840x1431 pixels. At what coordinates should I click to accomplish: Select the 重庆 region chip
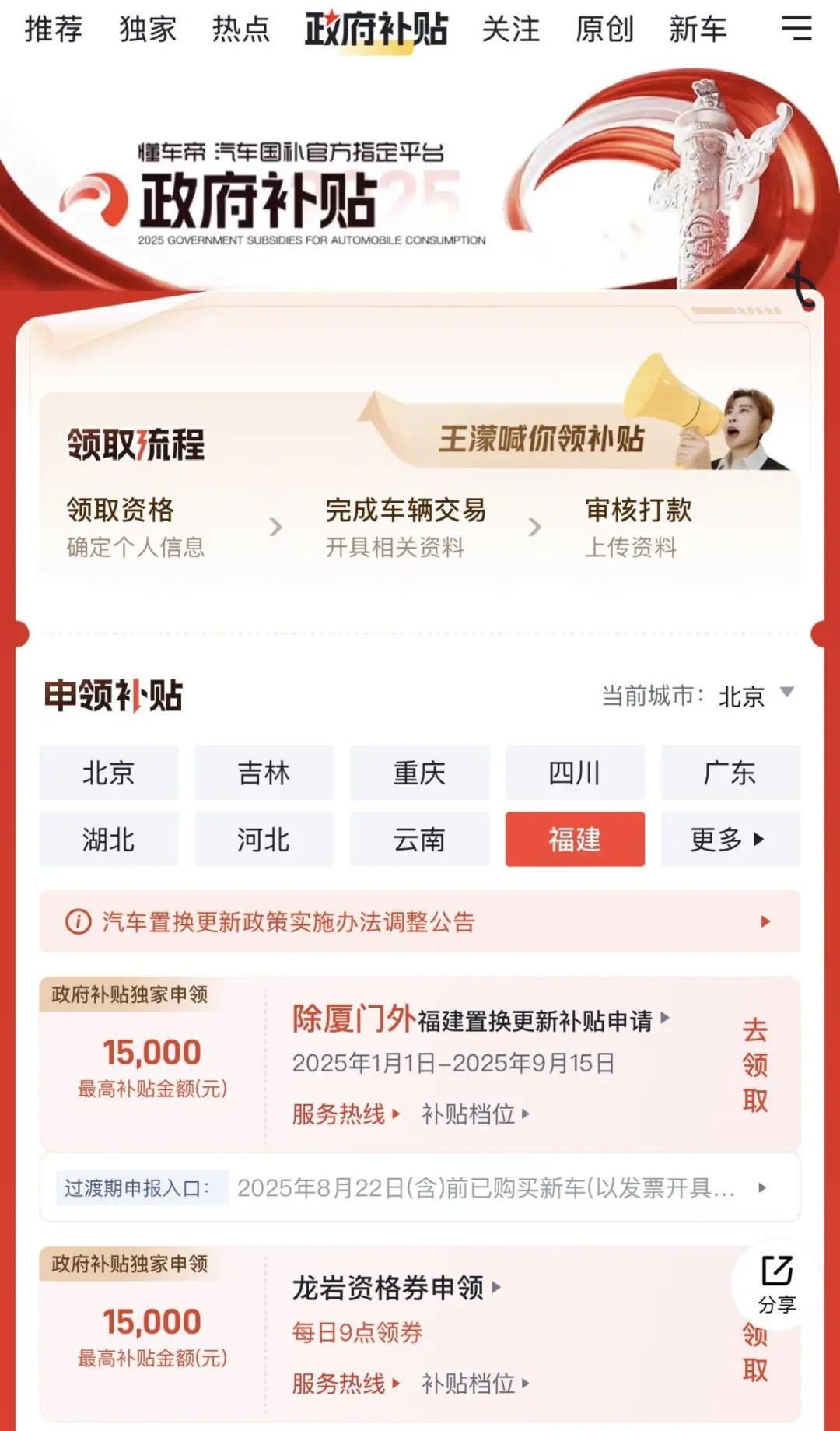click(x=419, y=773)
